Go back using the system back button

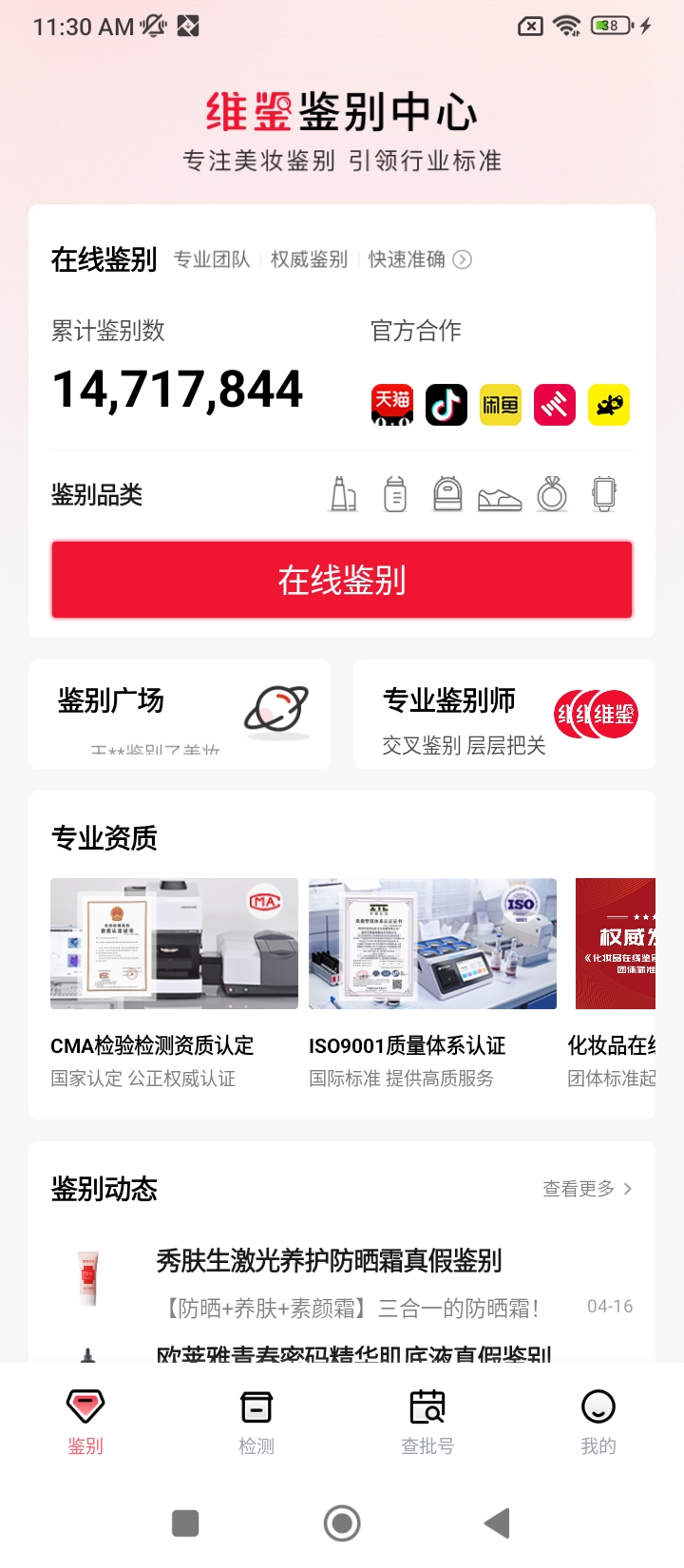pos(497,1523)
